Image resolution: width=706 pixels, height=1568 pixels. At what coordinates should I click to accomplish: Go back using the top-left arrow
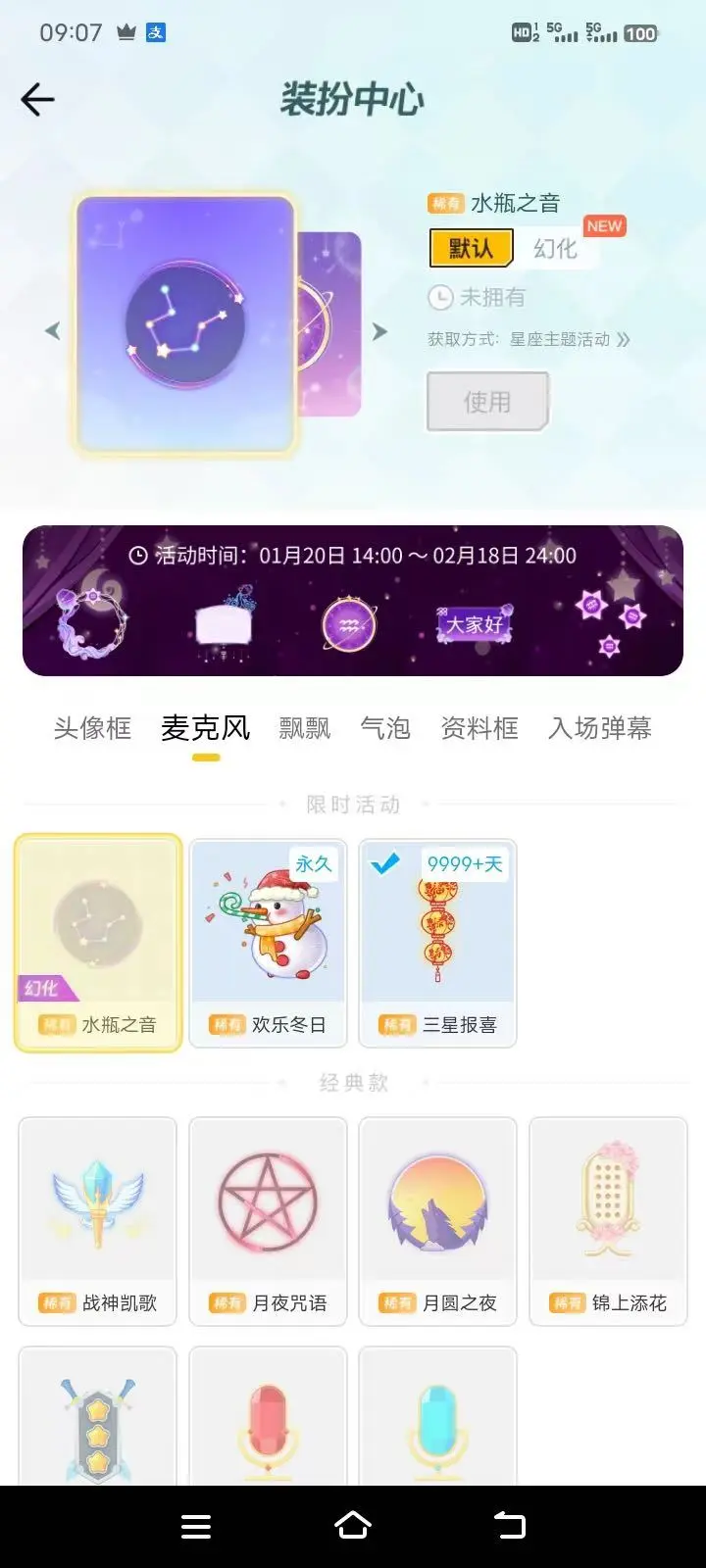(37, 99)
